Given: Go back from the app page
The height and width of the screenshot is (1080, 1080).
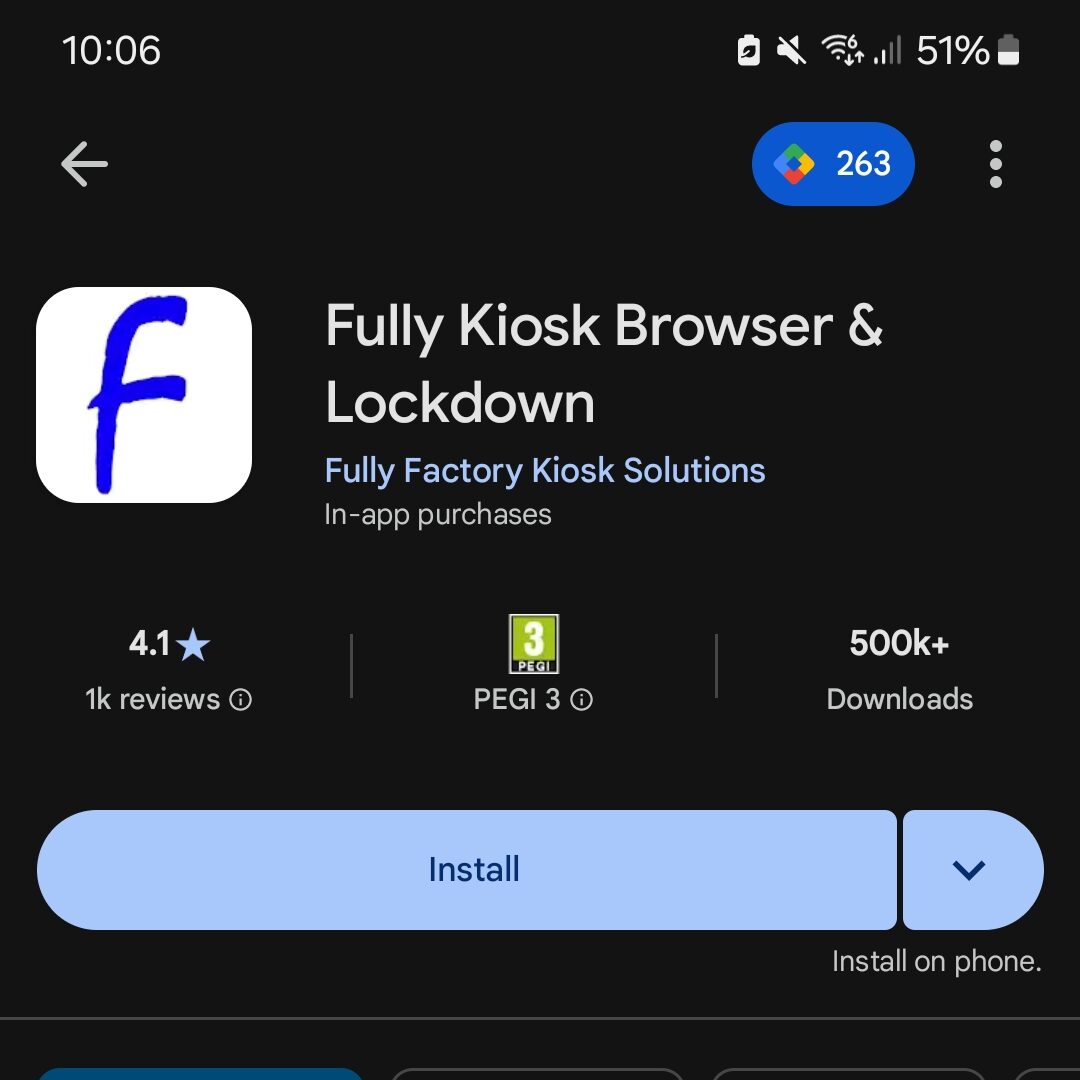Looking at the screenshot, I should 84,164.
